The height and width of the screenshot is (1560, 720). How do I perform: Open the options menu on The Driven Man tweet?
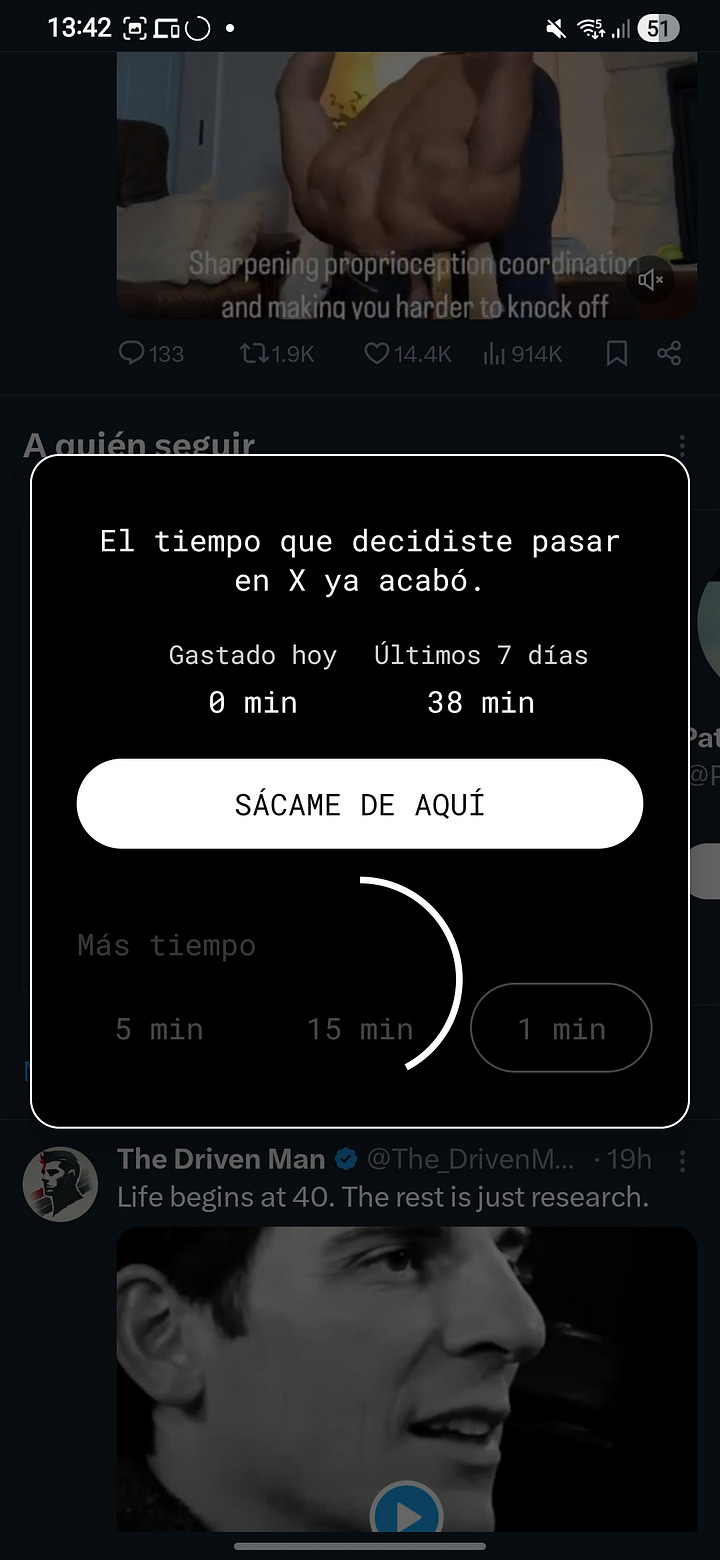point(683,1158)
